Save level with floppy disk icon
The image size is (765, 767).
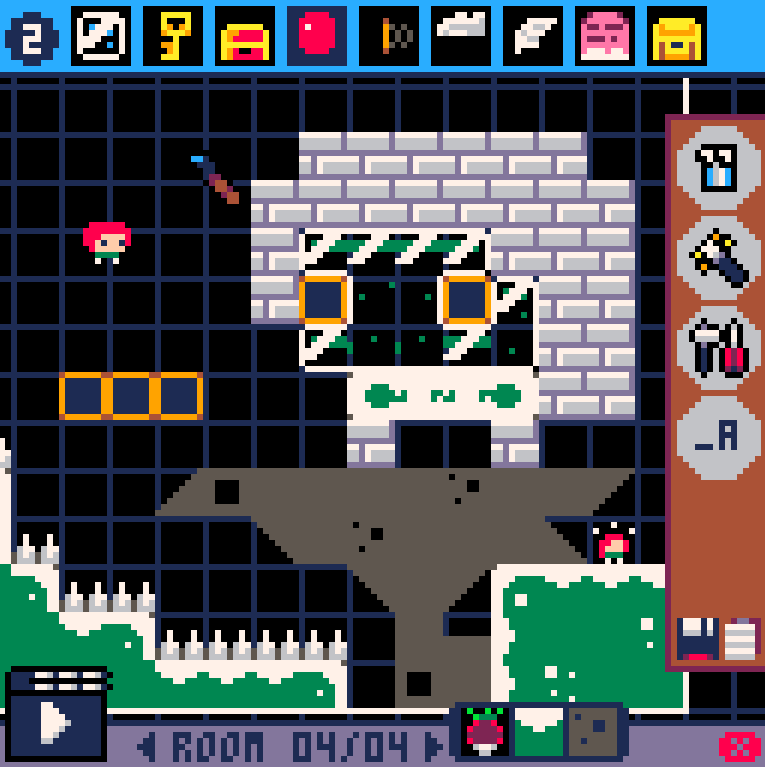pos(698,639)
